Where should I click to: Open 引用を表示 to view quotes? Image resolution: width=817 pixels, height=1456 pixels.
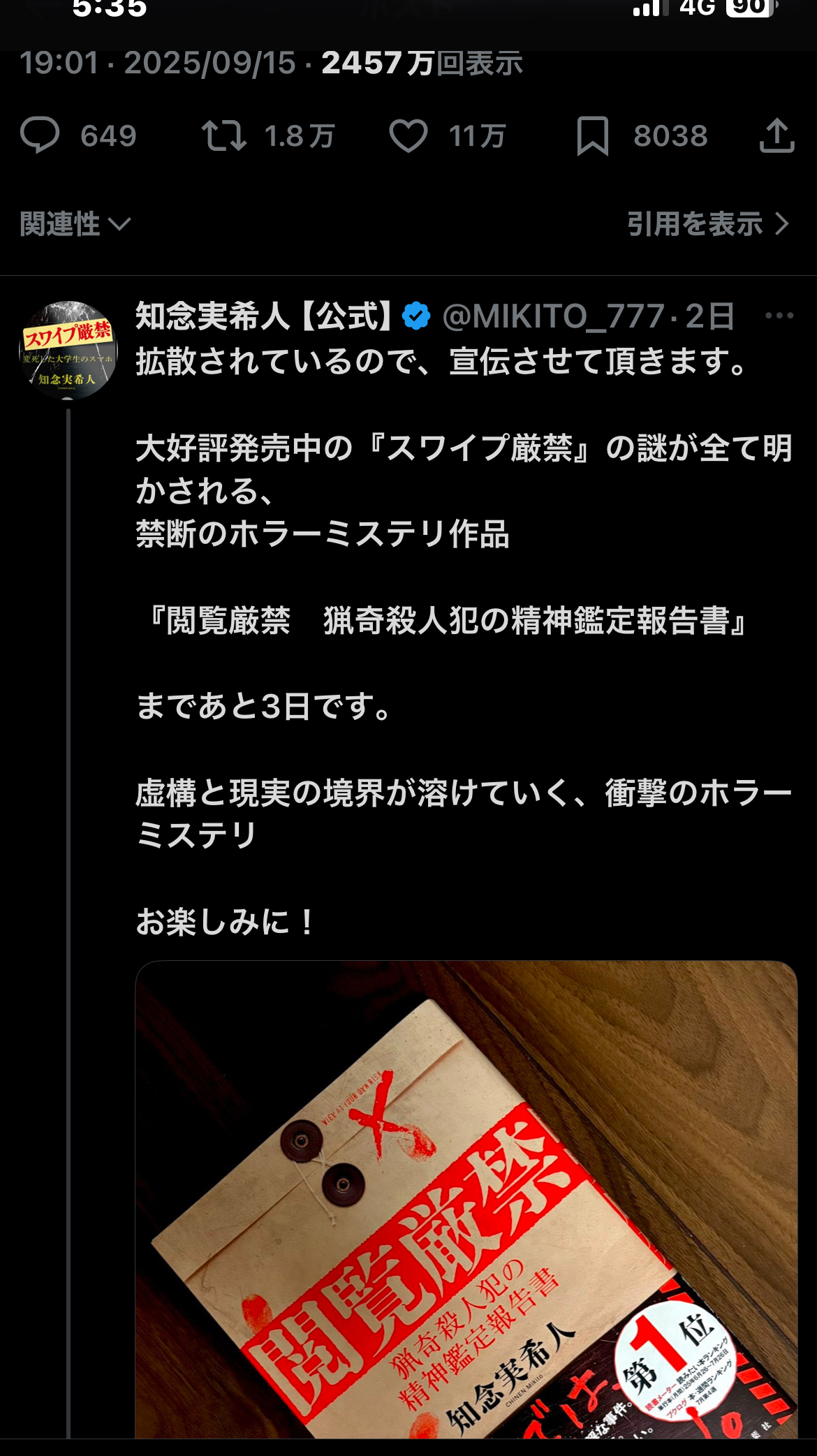[708, 224]
